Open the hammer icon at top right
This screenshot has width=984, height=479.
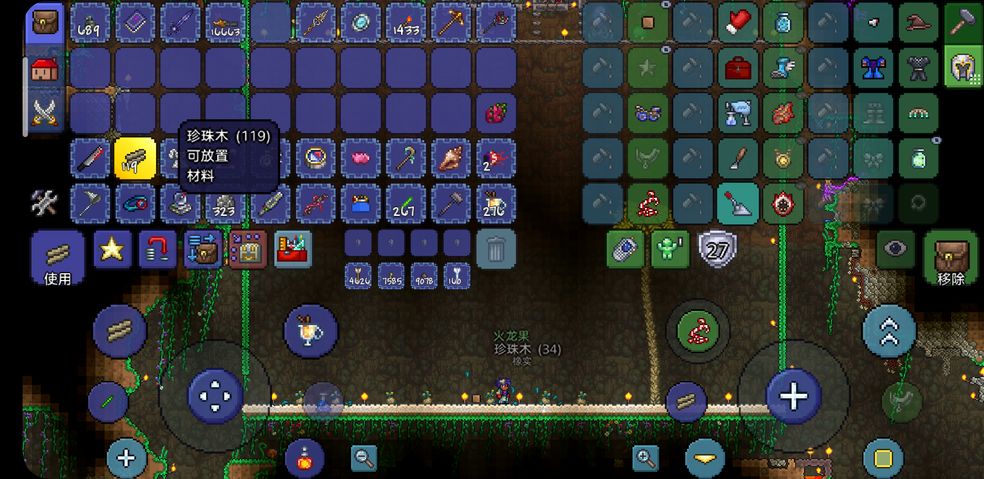click(x=962, y=22)
